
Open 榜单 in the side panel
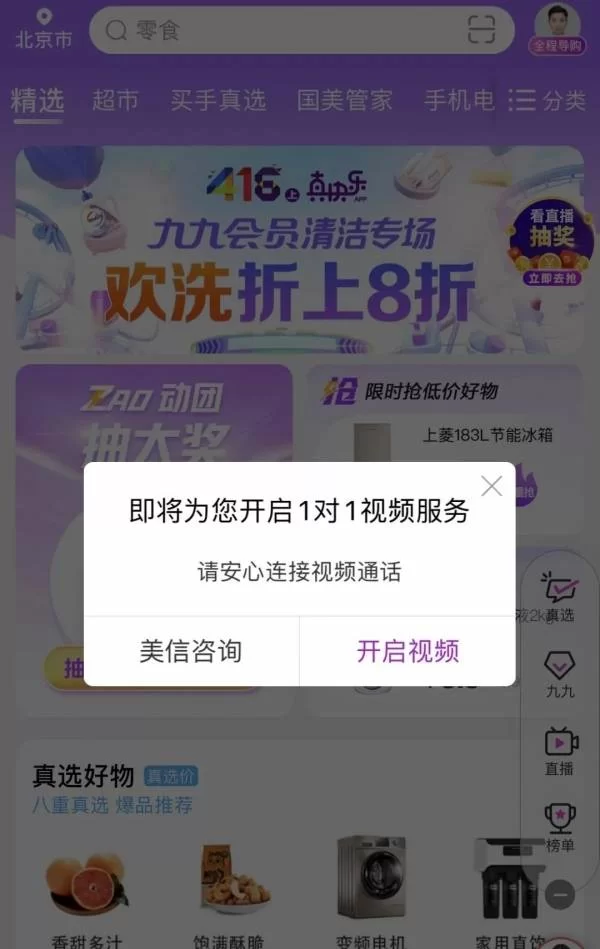pos(560,828)
